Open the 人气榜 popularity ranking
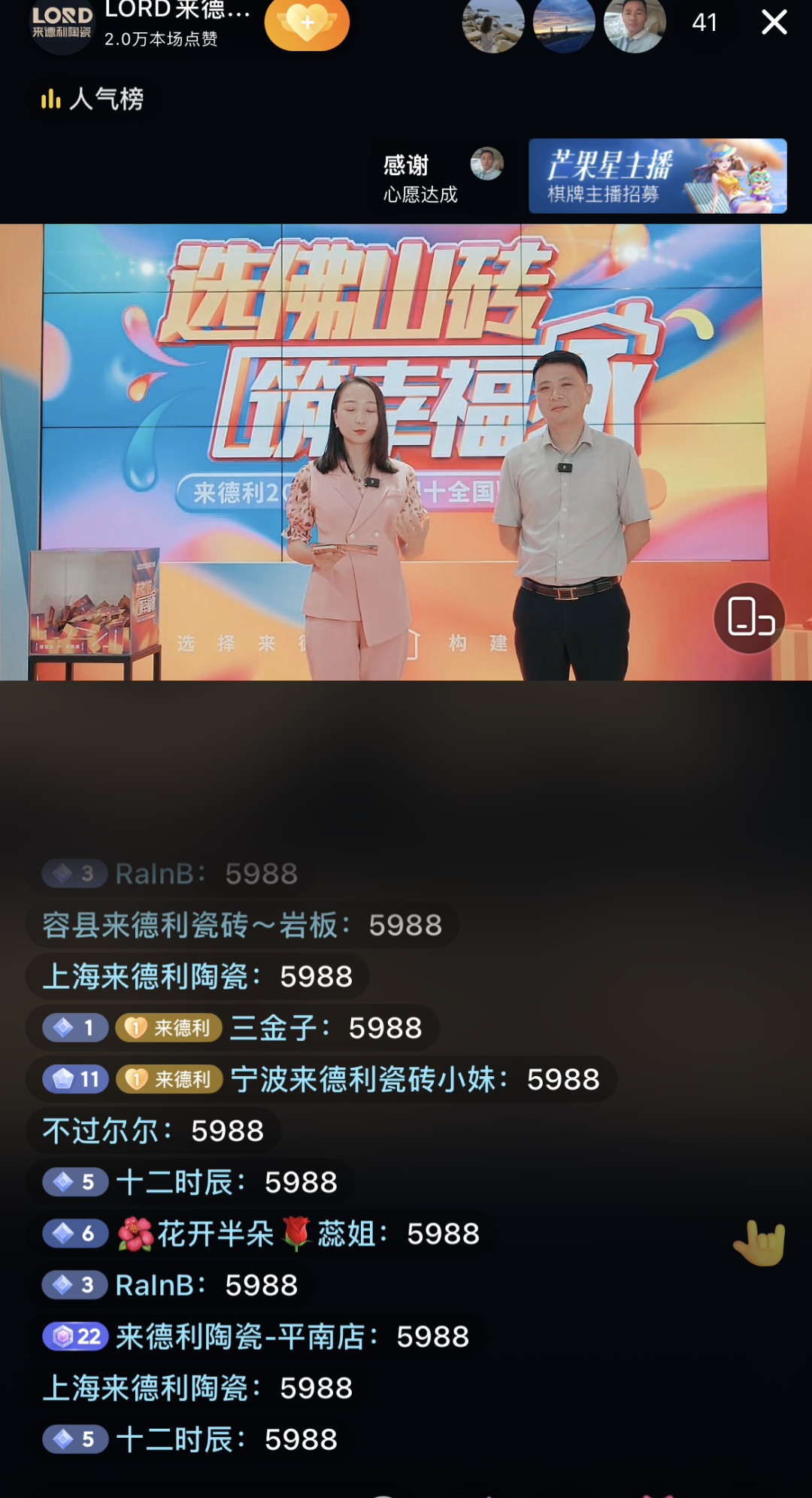Image resolution: width=812 pixels, height=1498 pixels. point(92,99)
